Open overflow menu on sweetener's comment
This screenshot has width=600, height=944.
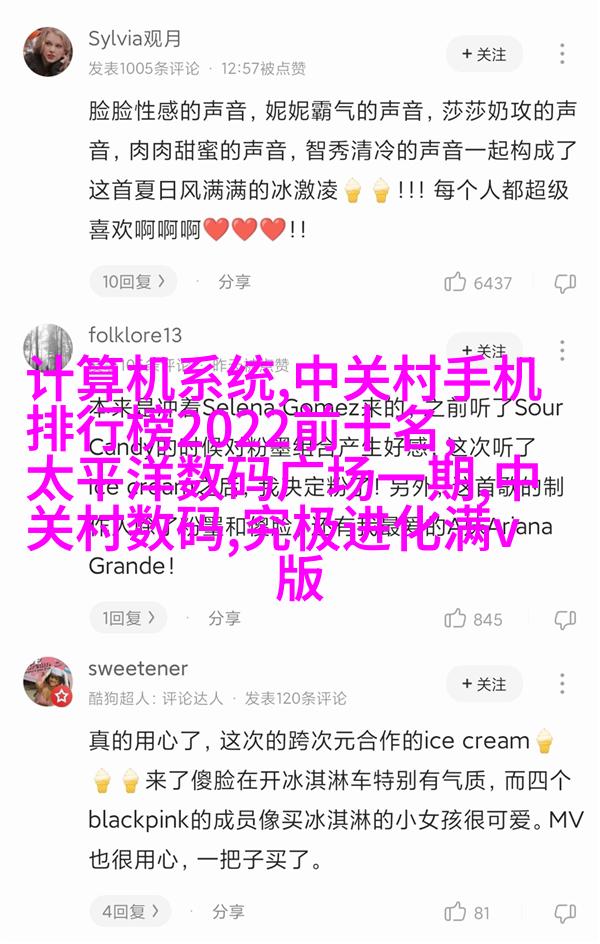tap(563, 684)
